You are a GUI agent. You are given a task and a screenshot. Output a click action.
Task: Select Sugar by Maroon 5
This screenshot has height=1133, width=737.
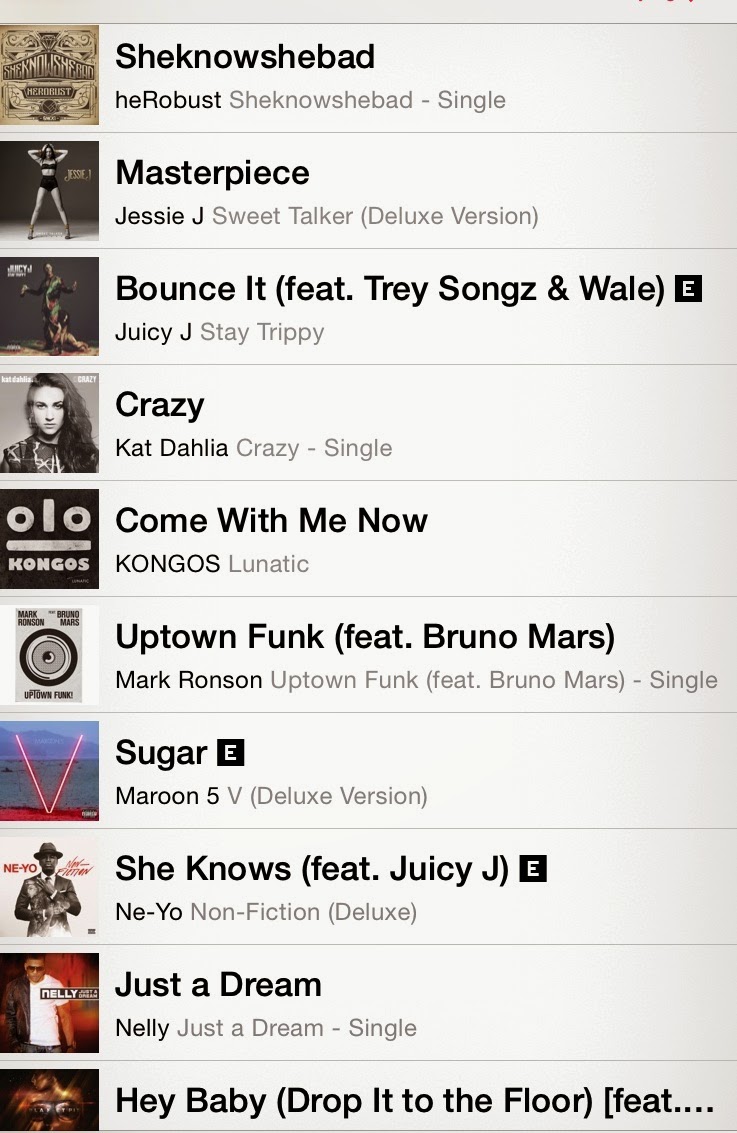tap(162, 753)
